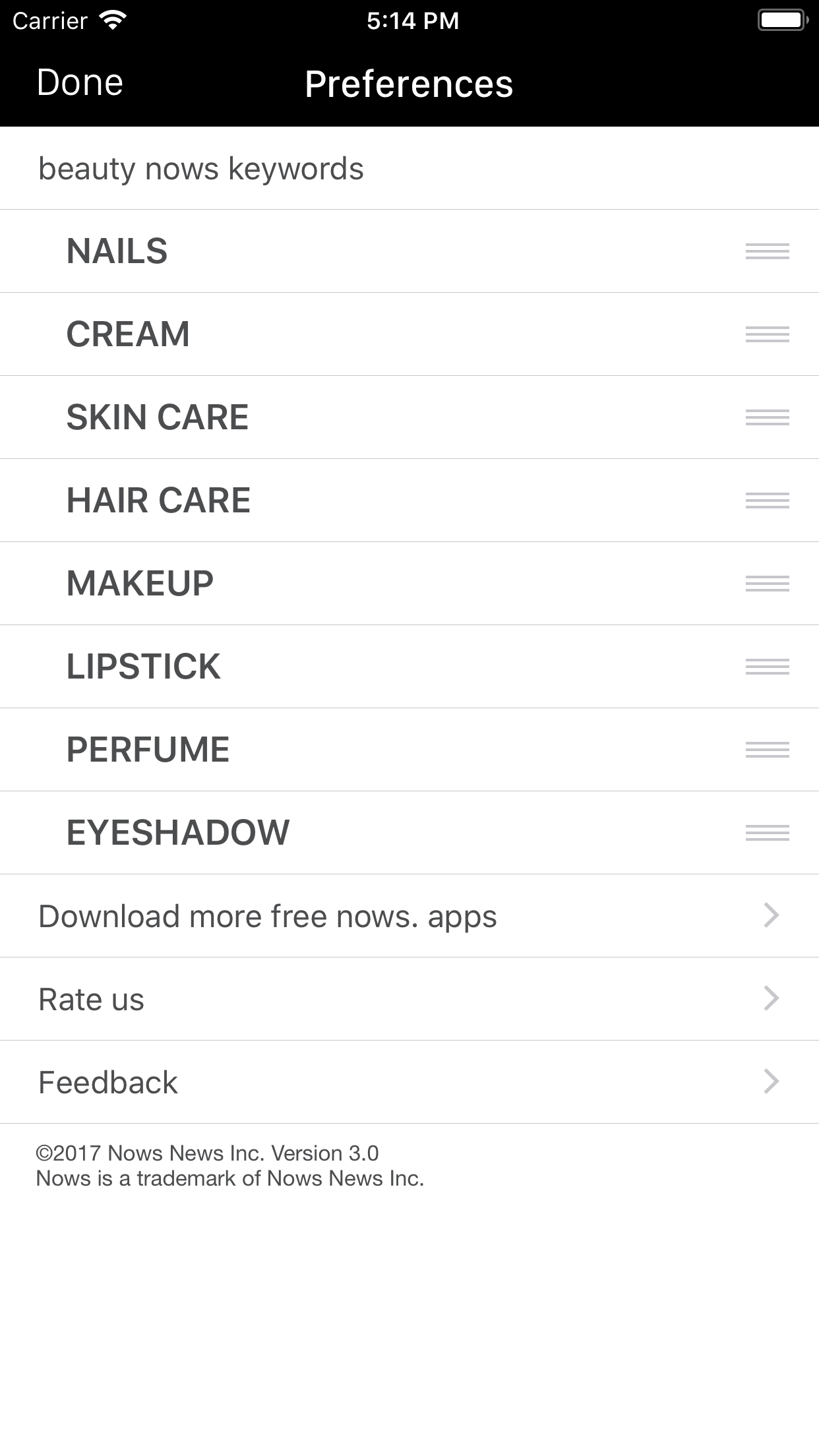The height and width of the screenshot is (1456, 819).
Task: Tap Done to close Preferences
Action: coord(79,83)
